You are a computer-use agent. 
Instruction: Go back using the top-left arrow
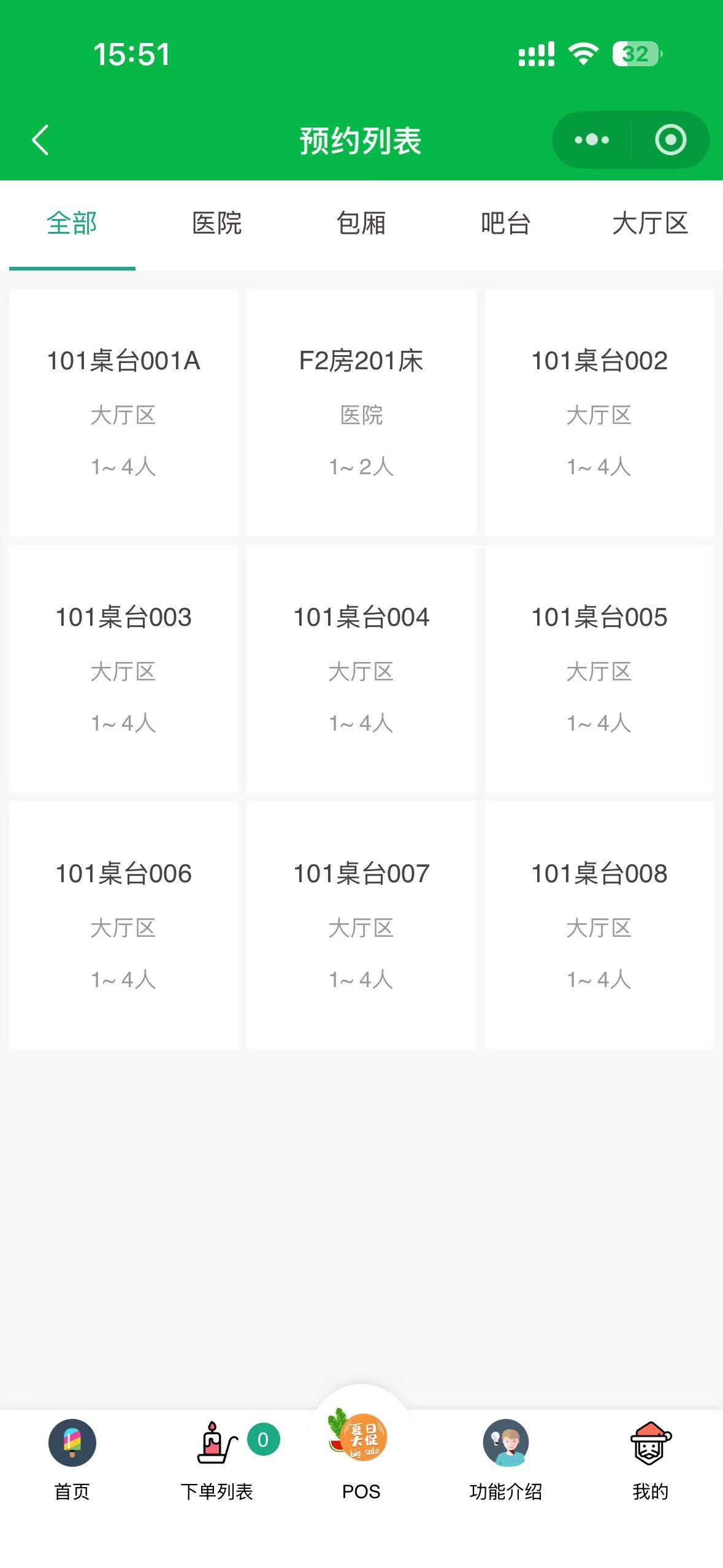pyautogui.click(x=40, y=140)
